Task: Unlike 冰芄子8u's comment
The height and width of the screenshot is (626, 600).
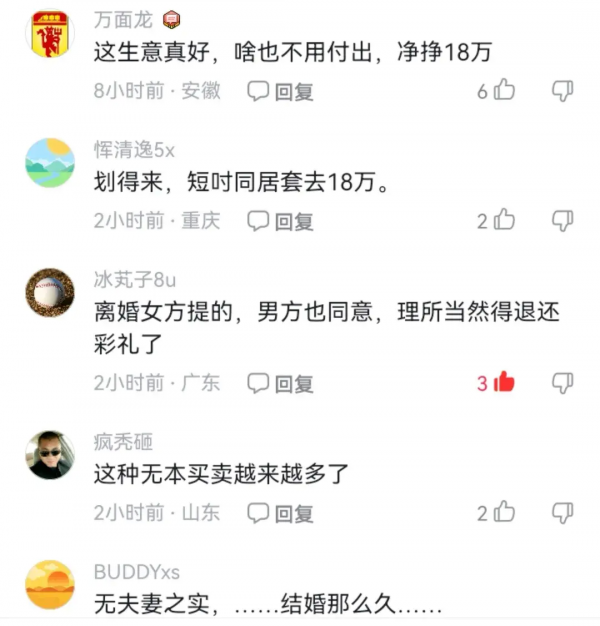Action: tap(504, 382)
